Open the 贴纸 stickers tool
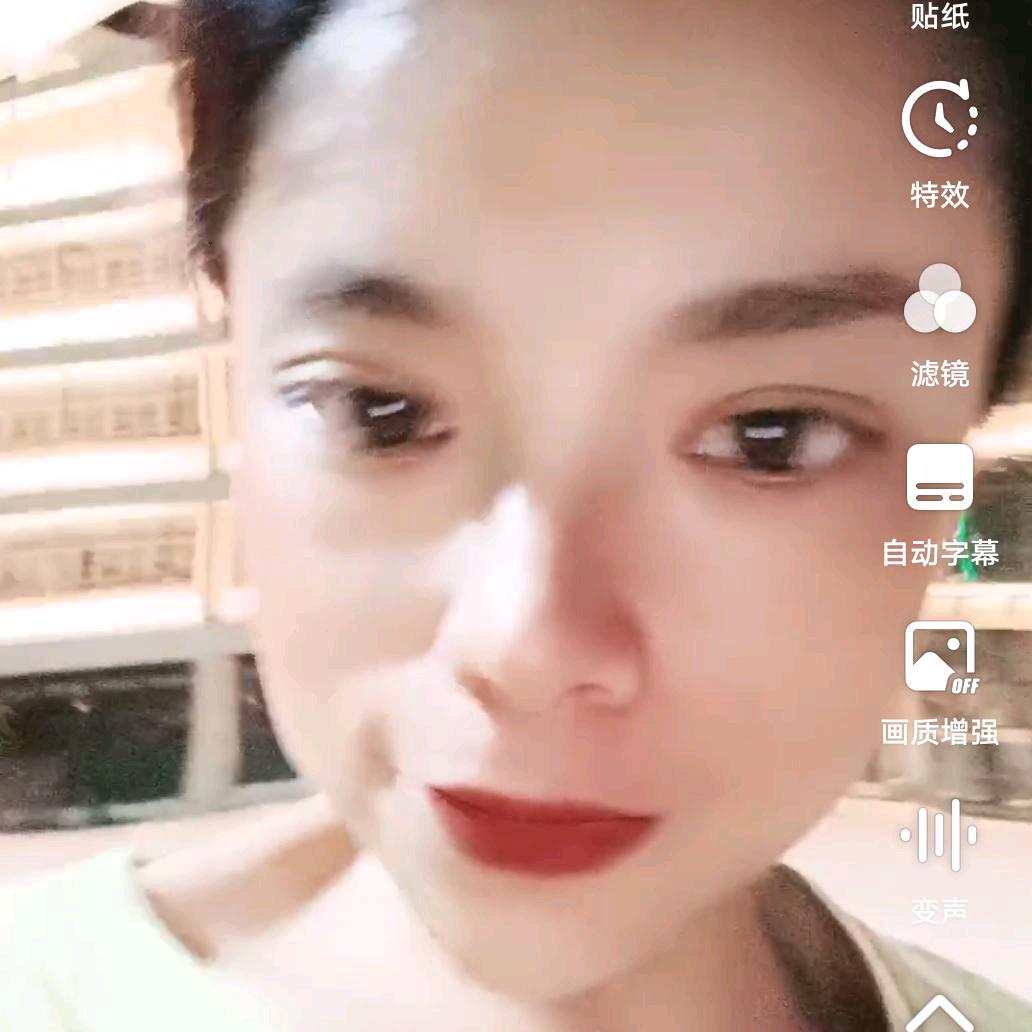This screenshot has width=1032, height=1032. [939, 15]
